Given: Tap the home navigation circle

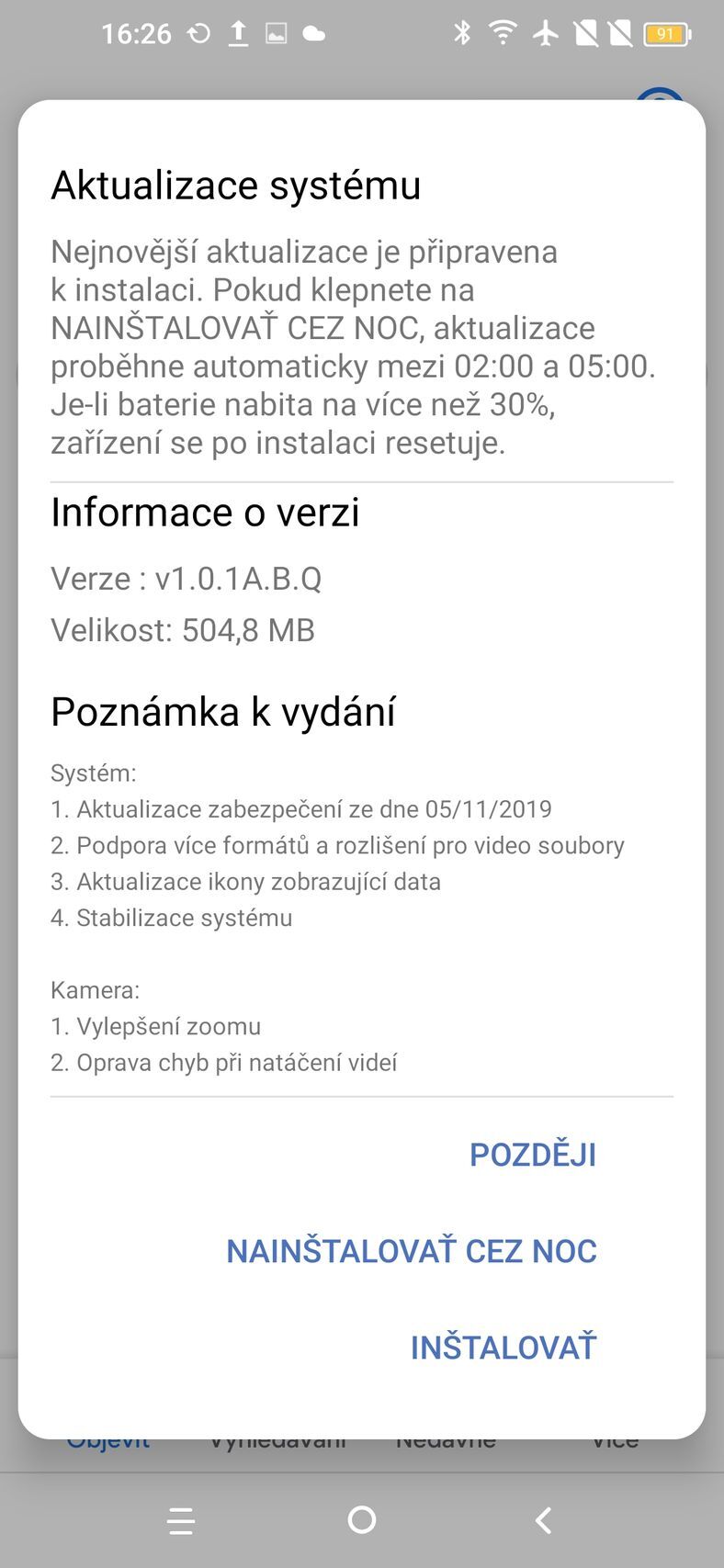Looking at the screenshot, I should pyautogui.click(x=361, y=1520).
